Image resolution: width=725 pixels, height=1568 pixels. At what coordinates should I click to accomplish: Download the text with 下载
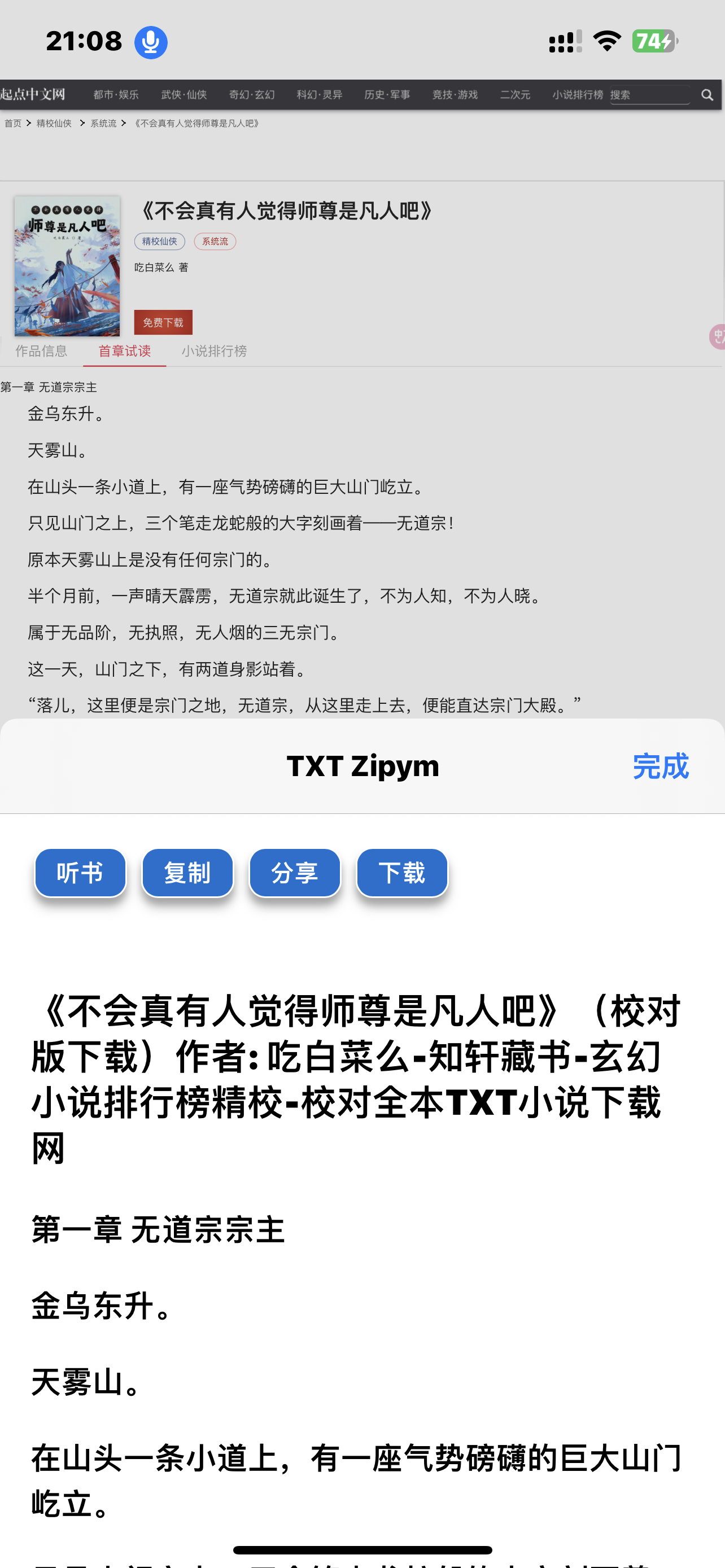(x=402, y=873)
